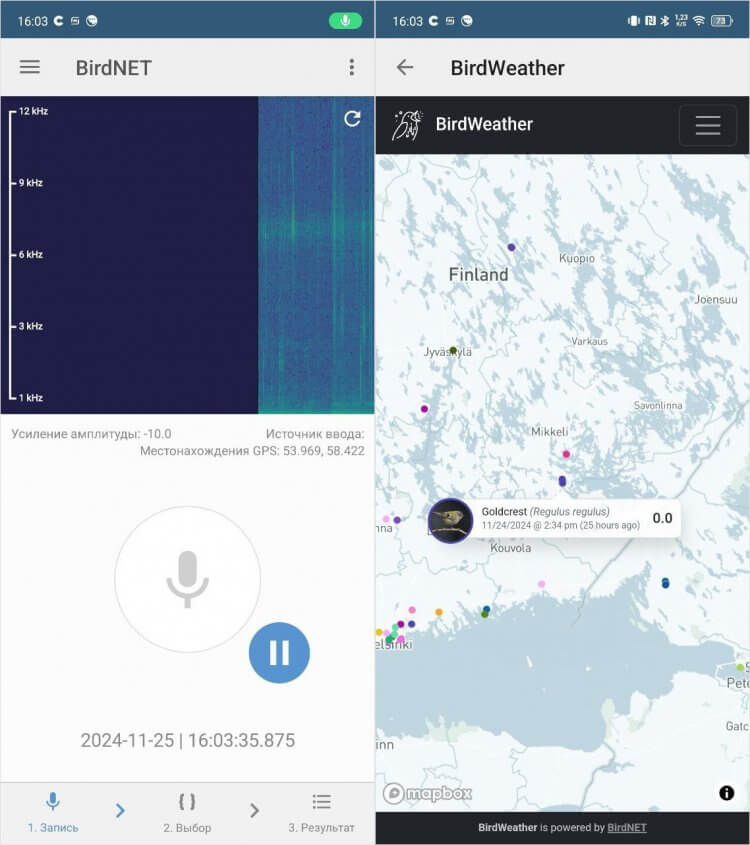Screen dimensions: 750x845
Task: Open the BirdNET hamburger drawer menu
Action: pos(30,67)
